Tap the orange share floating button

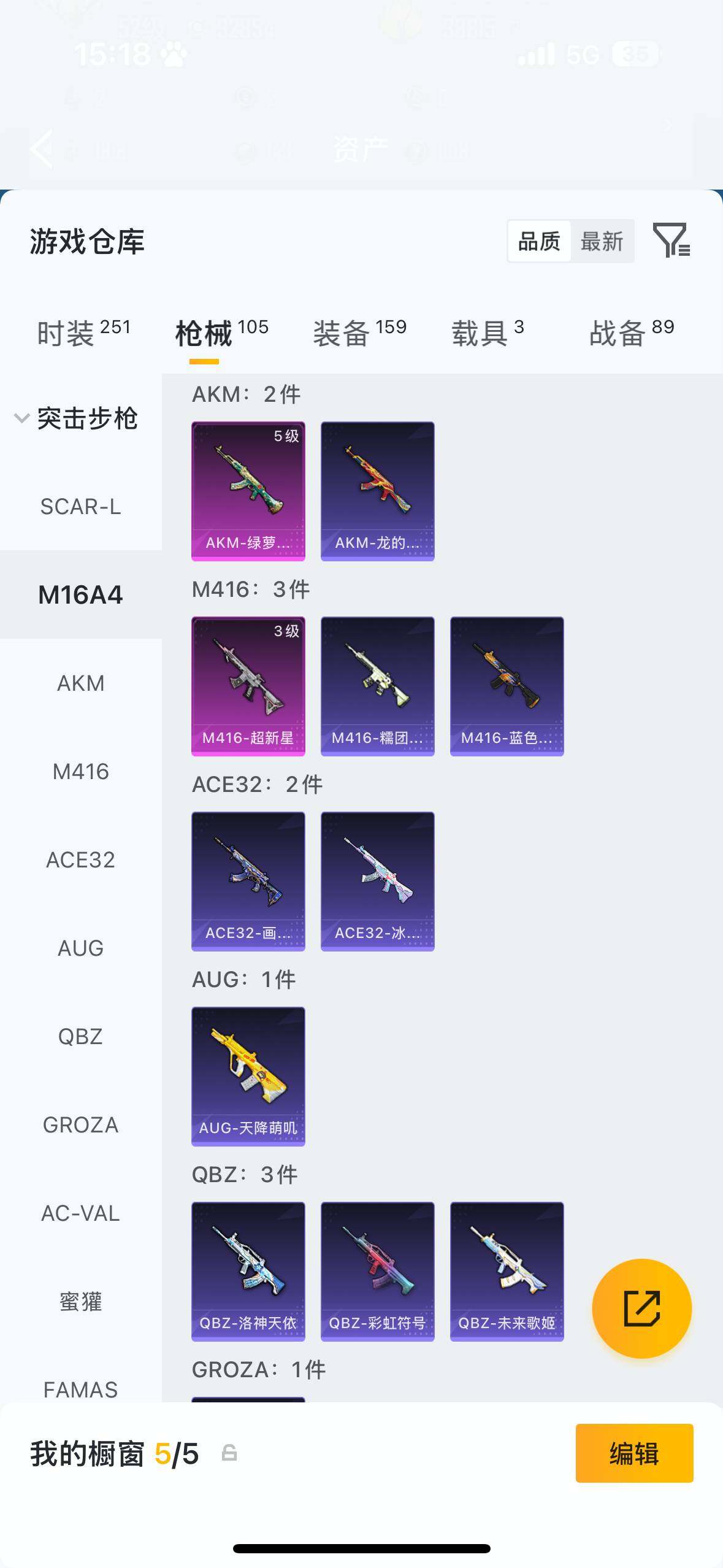tap(641, 1309)
